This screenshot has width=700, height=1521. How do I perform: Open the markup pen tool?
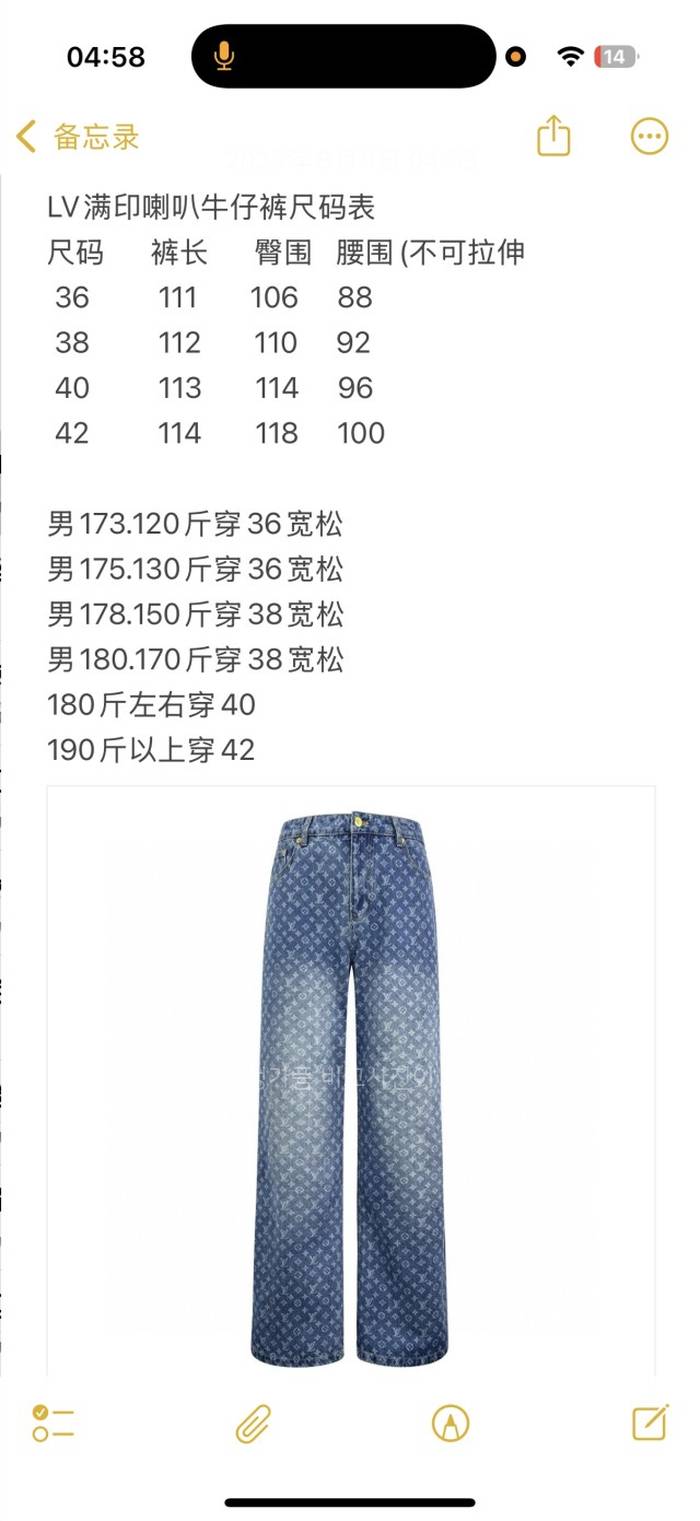pos(450,1422)
